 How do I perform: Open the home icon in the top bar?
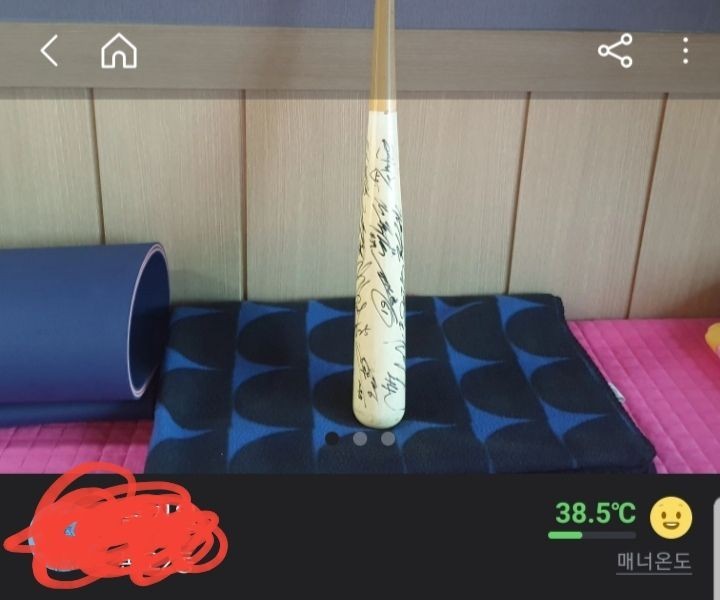118,51
